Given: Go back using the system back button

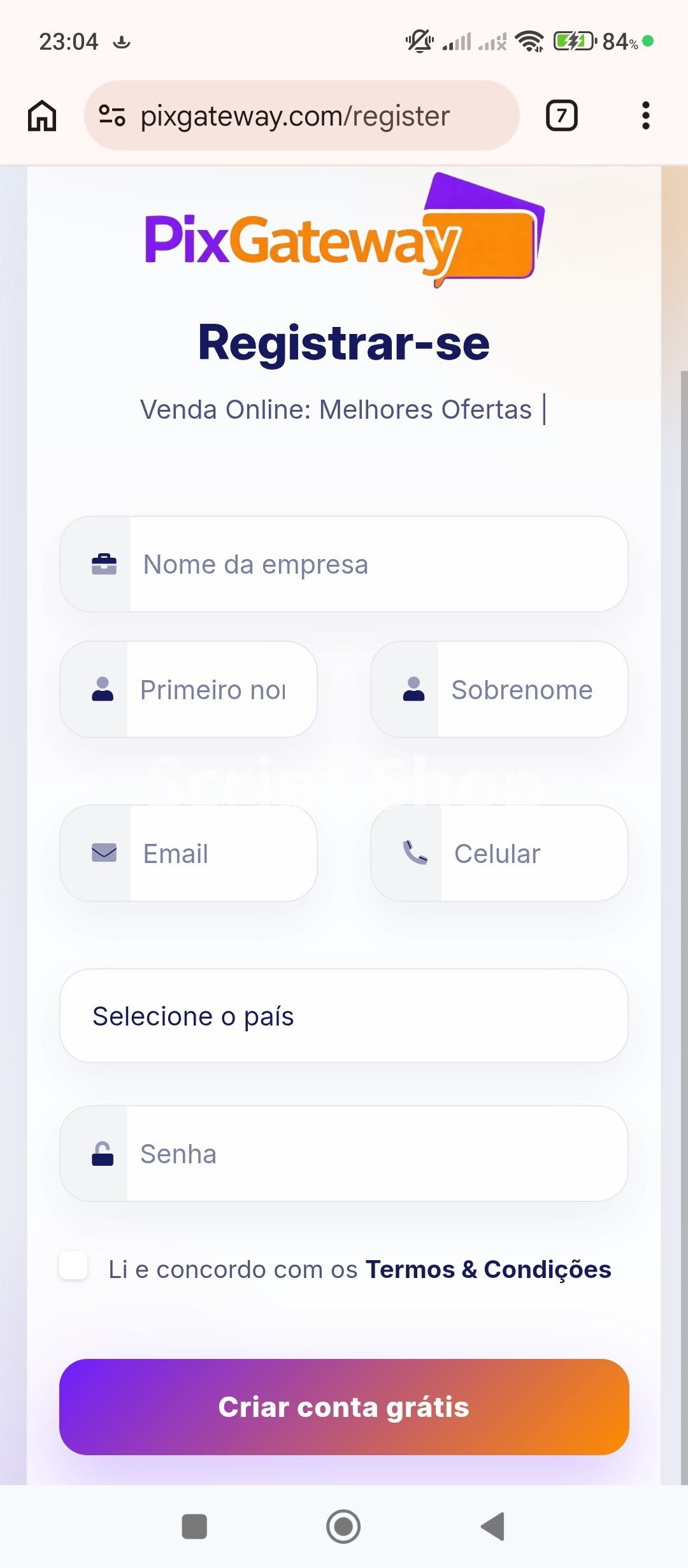Looking at the screenshot, I should click(x=492, y=1527).
